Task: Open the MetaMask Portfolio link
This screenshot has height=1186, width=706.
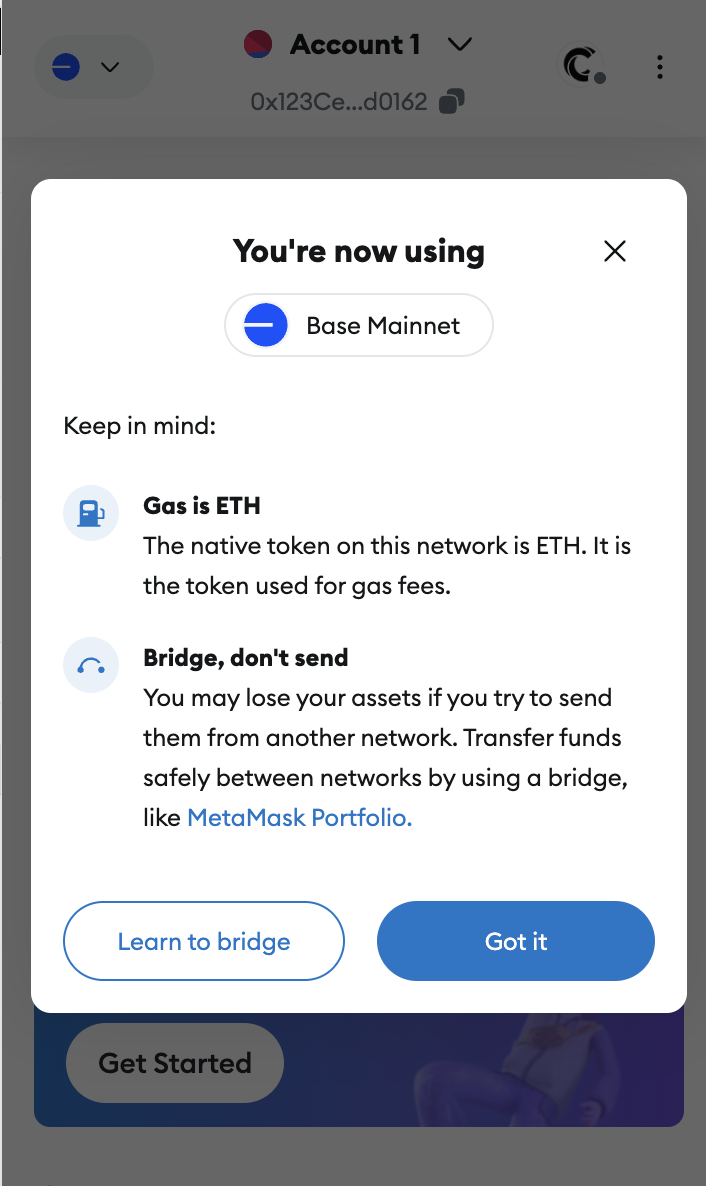Action: point(300,818)
